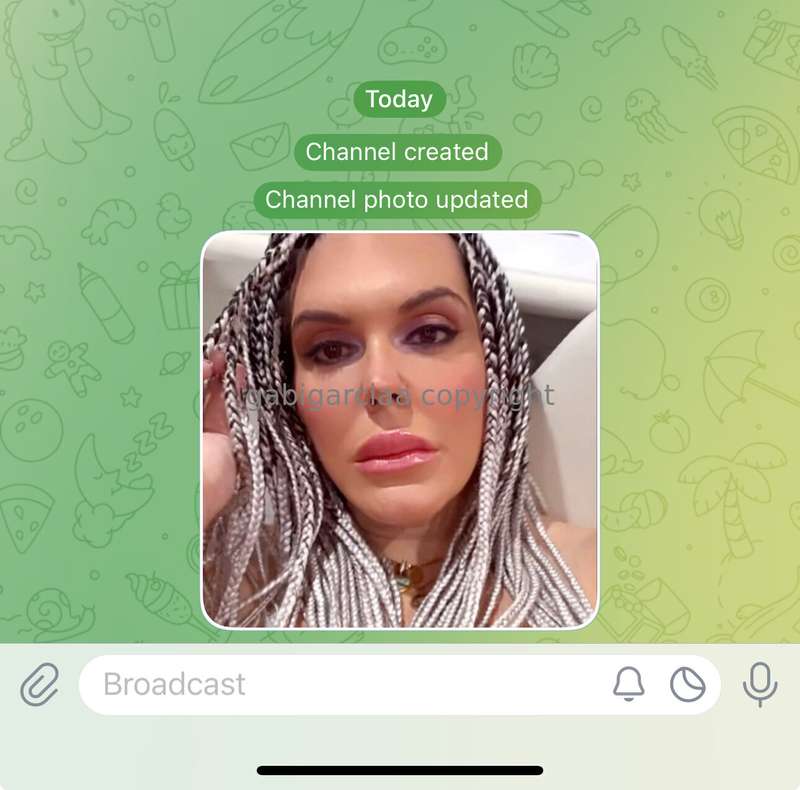Tap the Broadcast message field
800x790 pixels.
click(x=340, y=685)
